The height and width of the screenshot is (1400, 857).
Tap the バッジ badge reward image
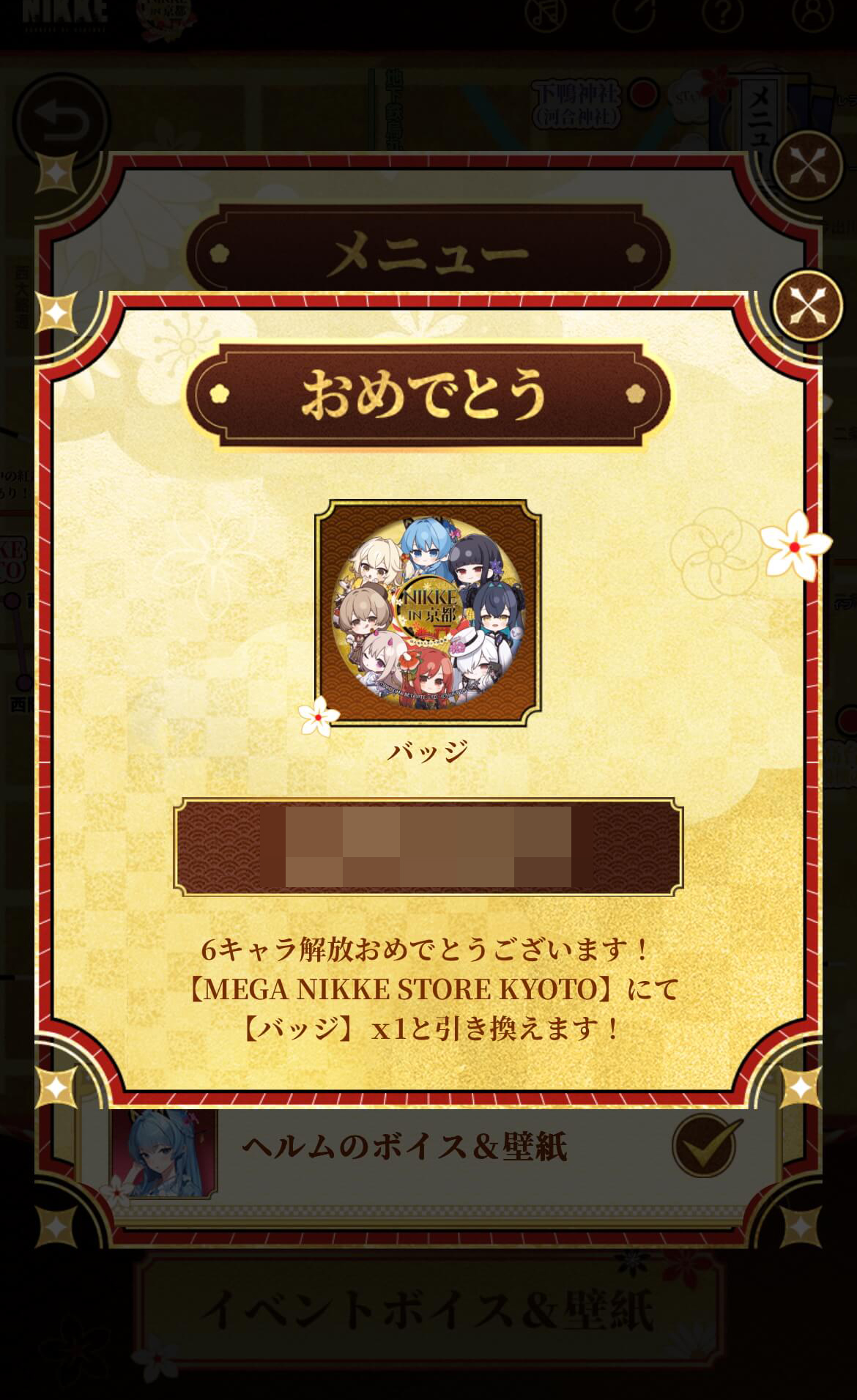coord(428,612)
